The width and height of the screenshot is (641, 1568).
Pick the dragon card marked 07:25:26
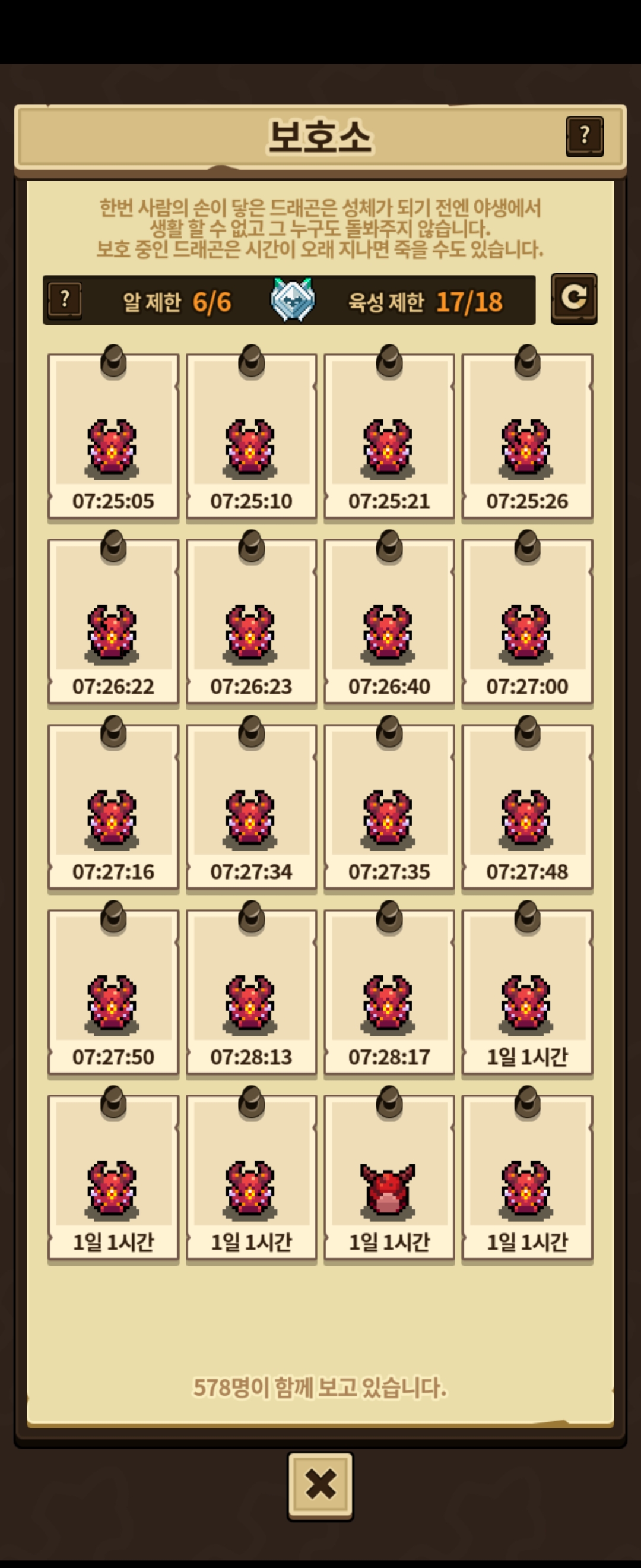pos(527,438)
